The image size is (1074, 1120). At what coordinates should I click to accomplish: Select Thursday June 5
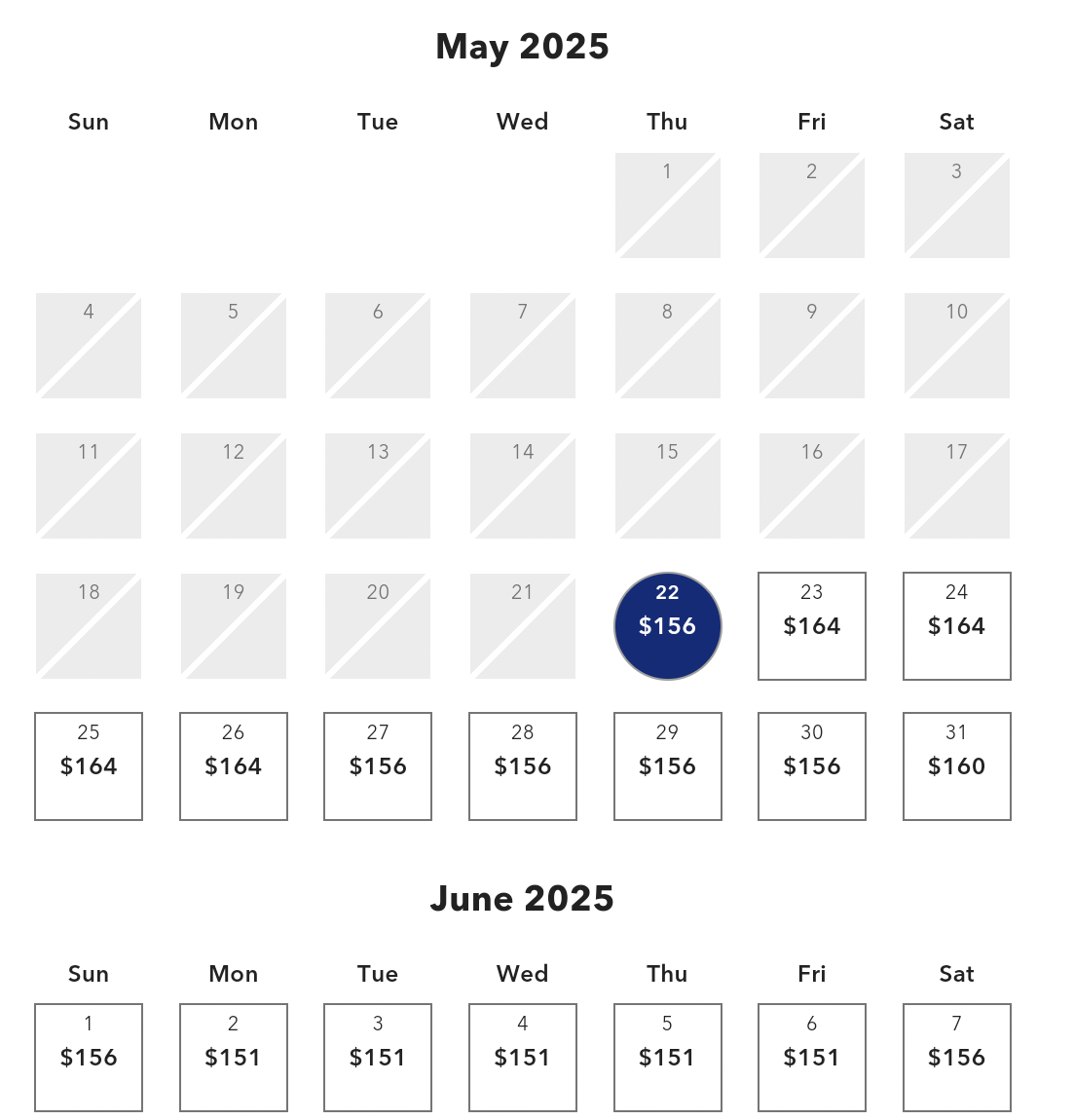tap(668, 1057)
